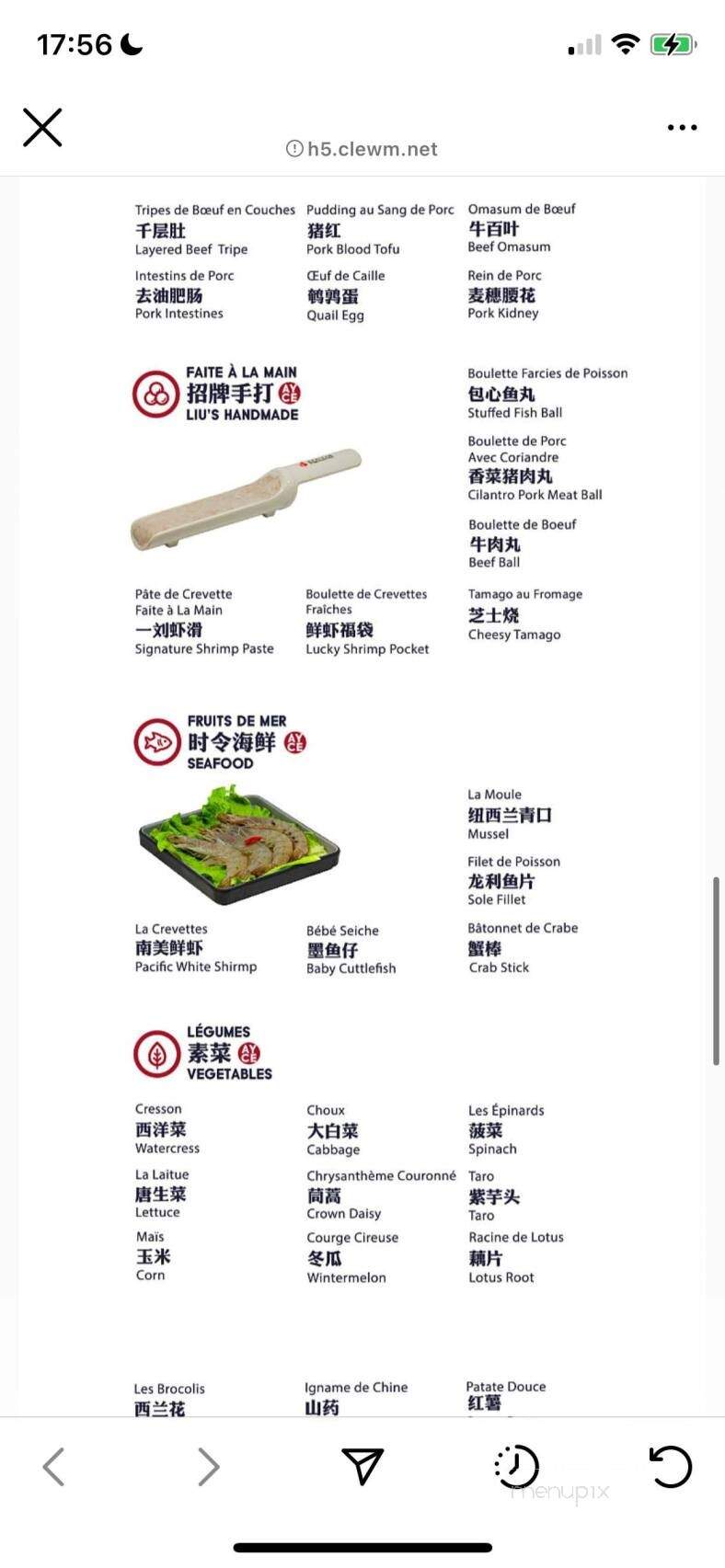
Task: Close the in-app browser
Action: [42, 128]
